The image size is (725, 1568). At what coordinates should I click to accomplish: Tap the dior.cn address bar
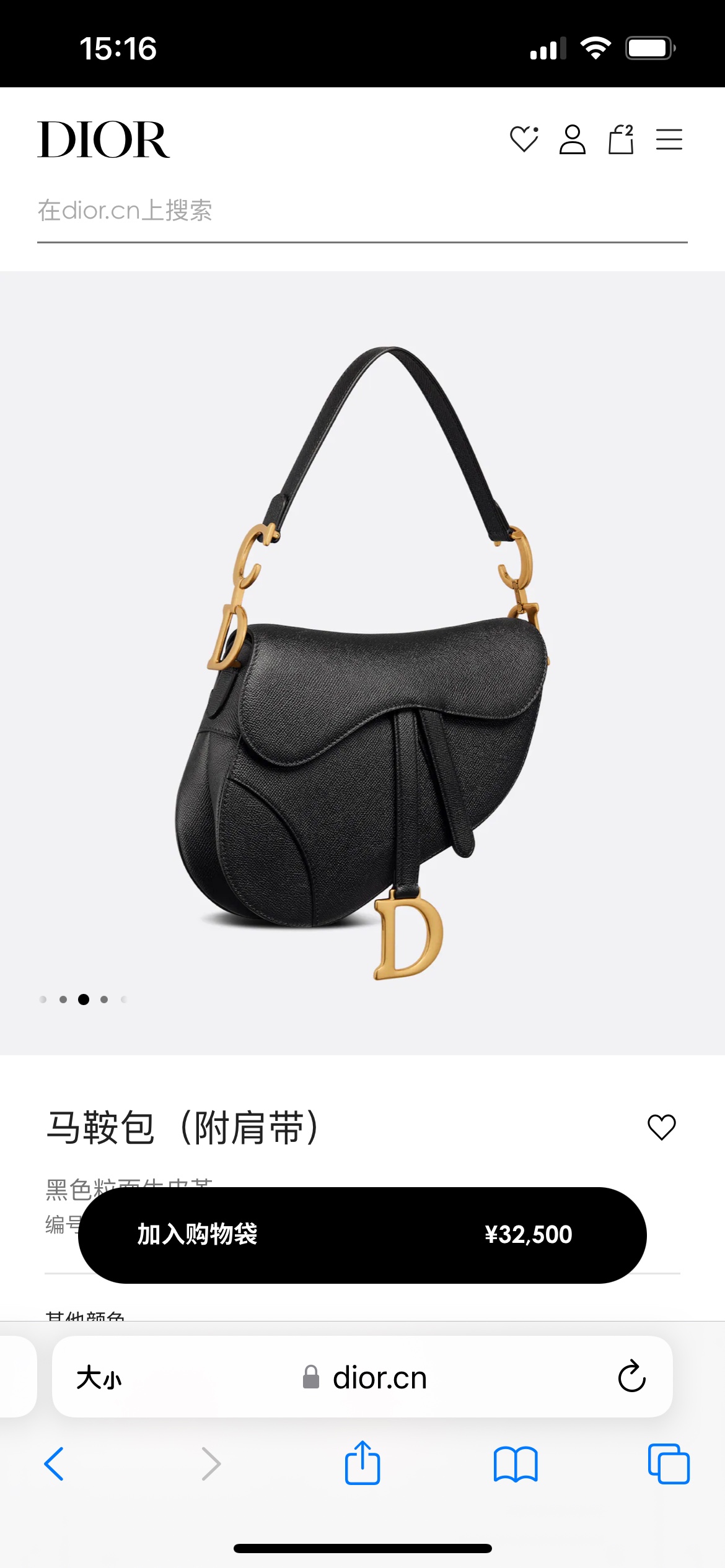click(x=362, y=1378)
